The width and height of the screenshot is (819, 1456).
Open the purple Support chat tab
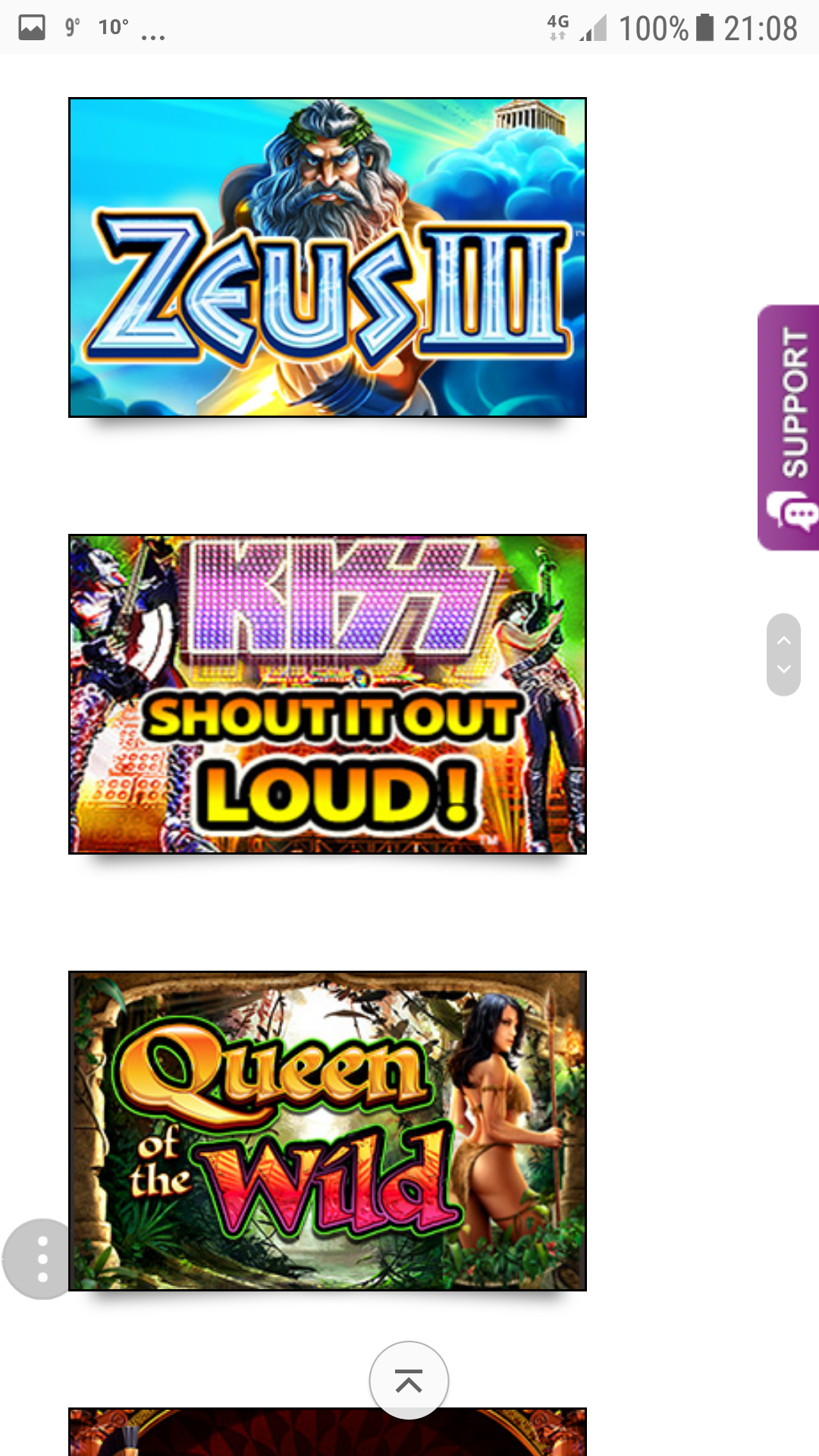point(788,428)
